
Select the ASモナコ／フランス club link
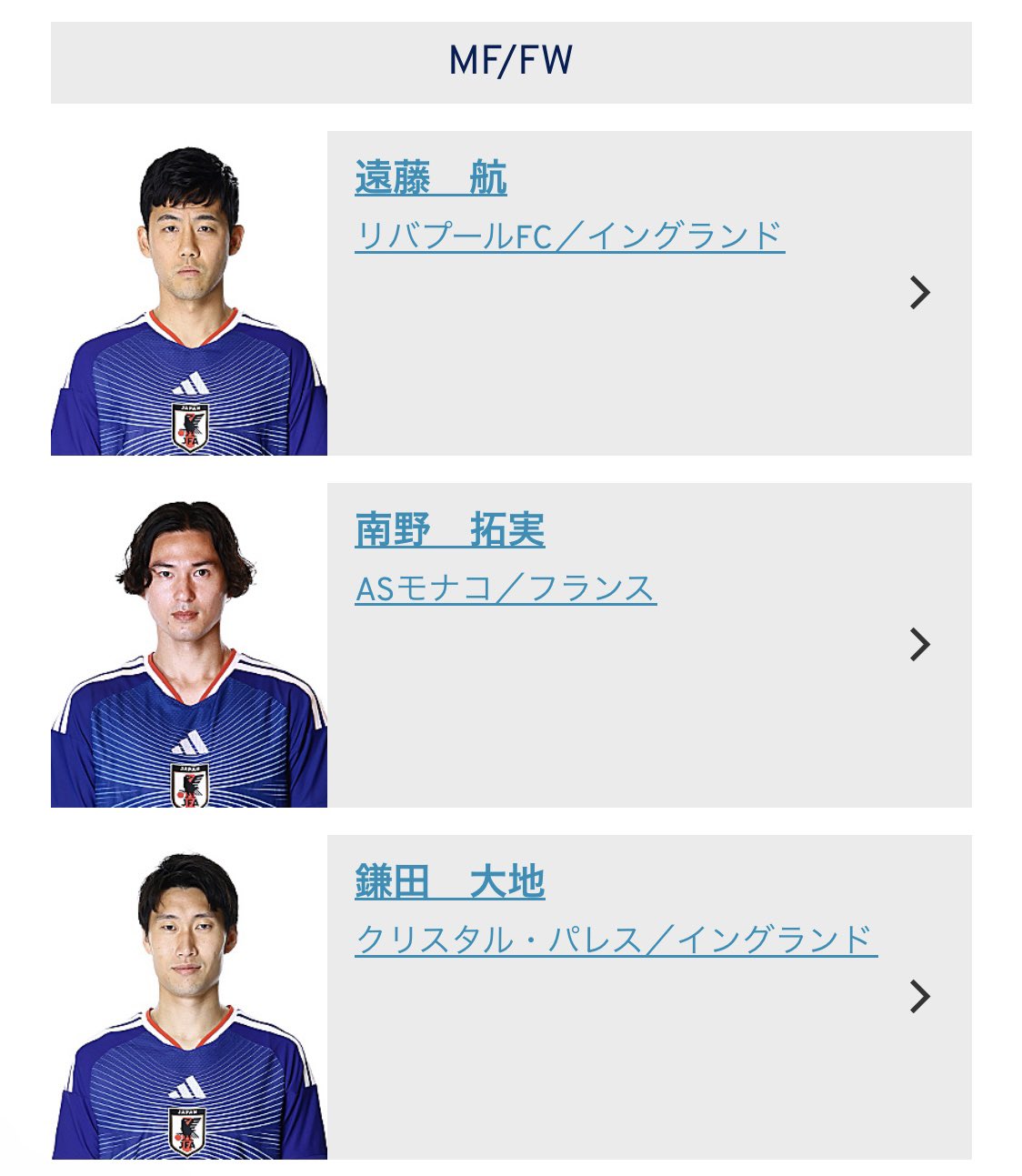pos(505,588)
